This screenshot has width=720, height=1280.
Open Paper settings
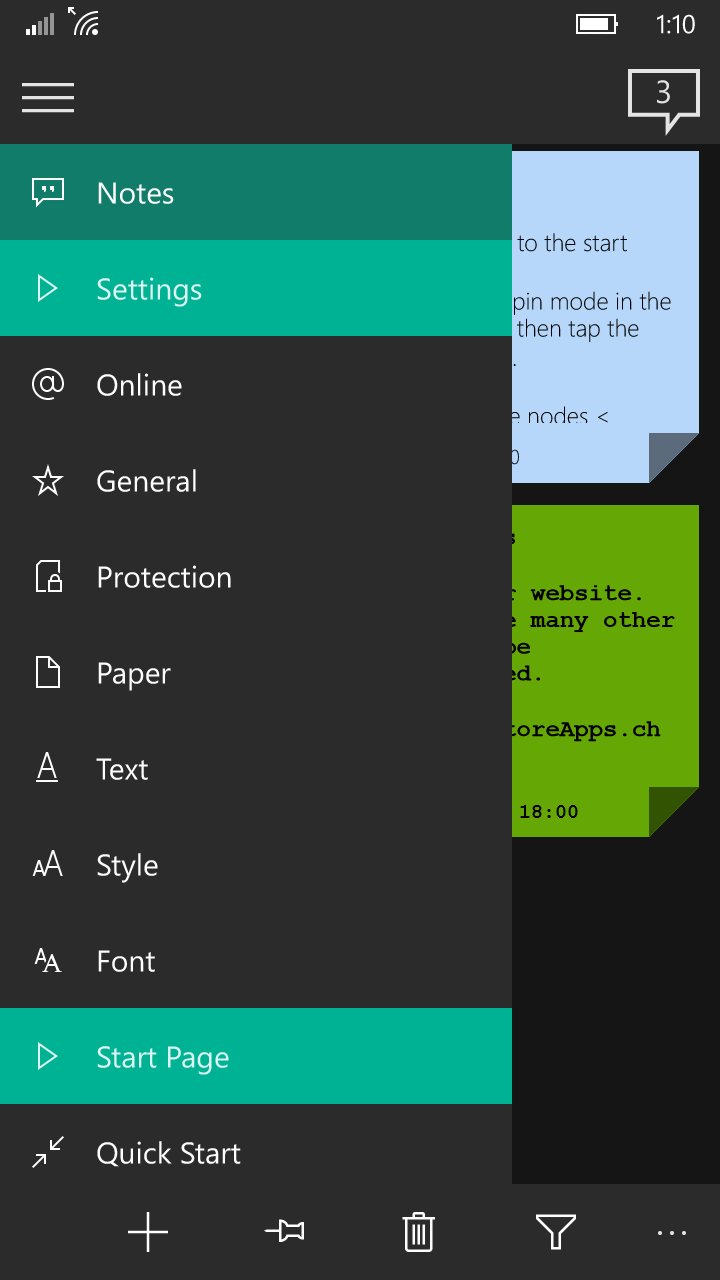click(256, 672)
